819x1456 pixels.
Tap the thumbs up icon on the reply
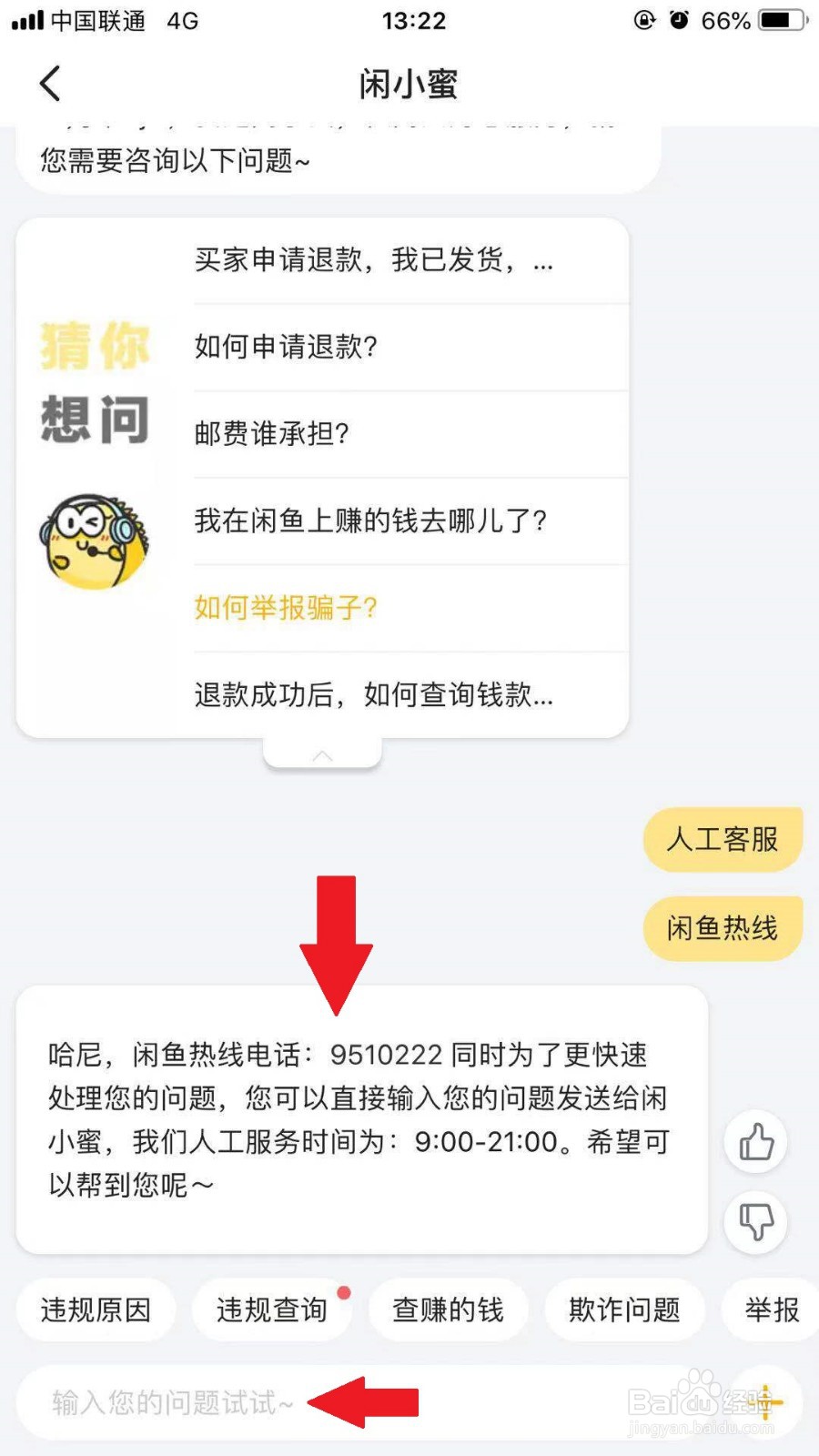755,1141
